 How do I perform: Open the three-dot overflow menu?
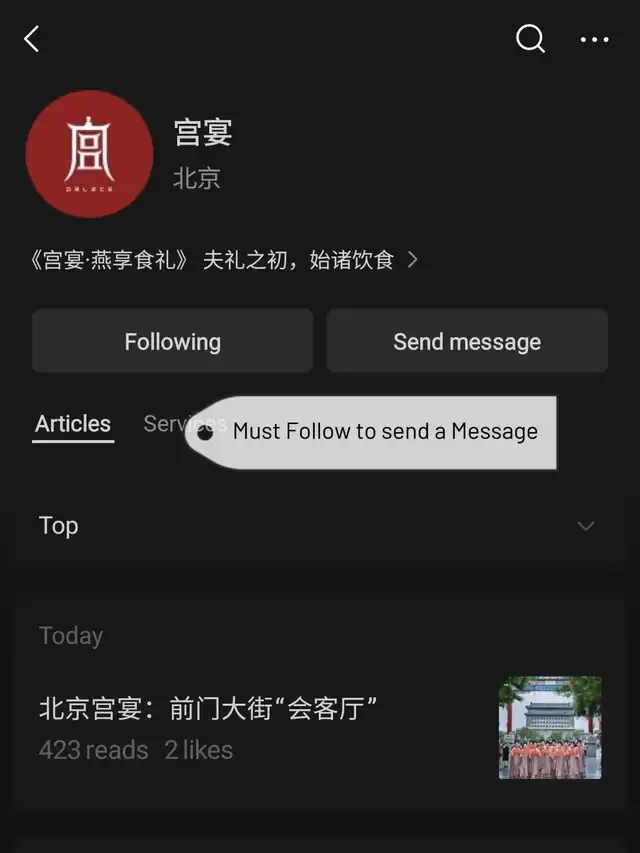pos(594,40)
